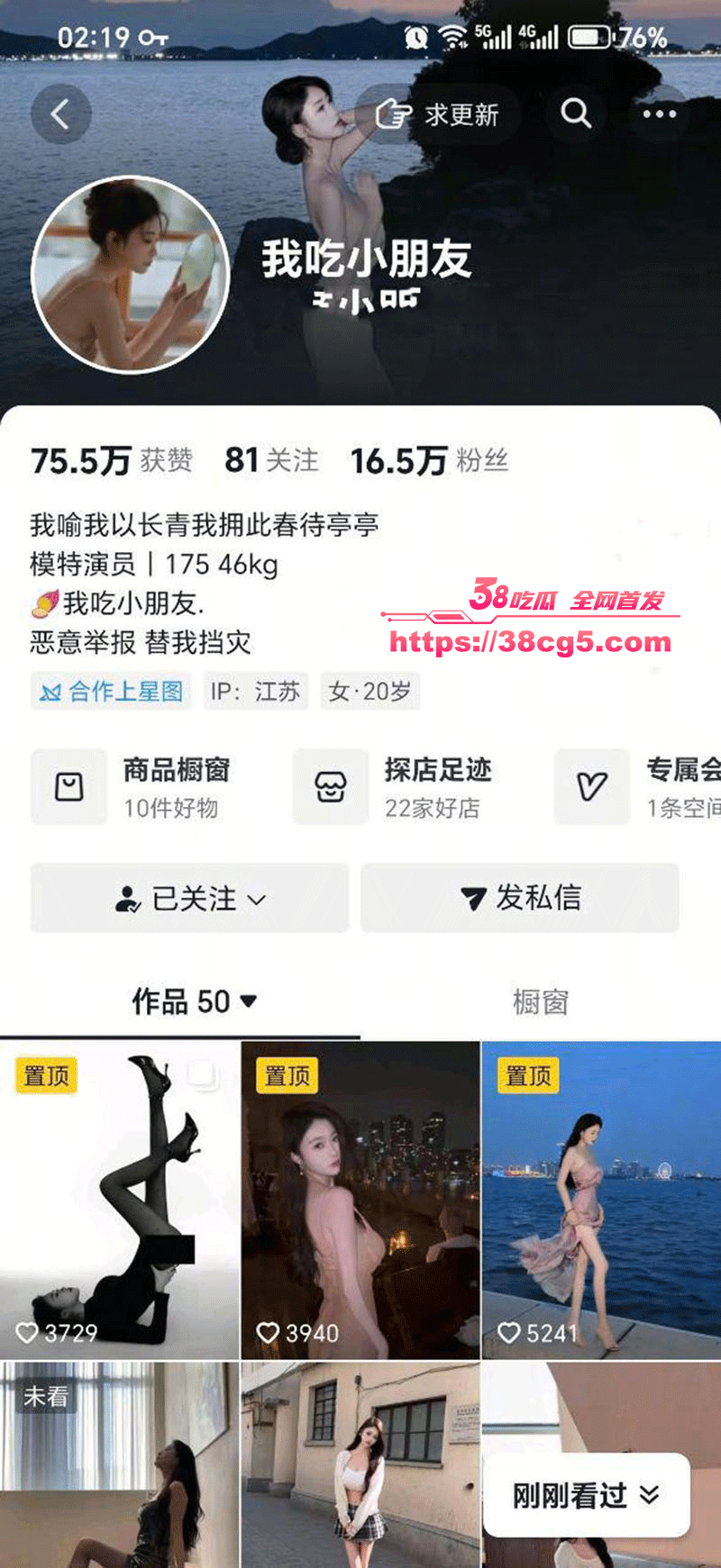
Task: Switch to the 橱窗 tab
Action: pos(542,1002)
